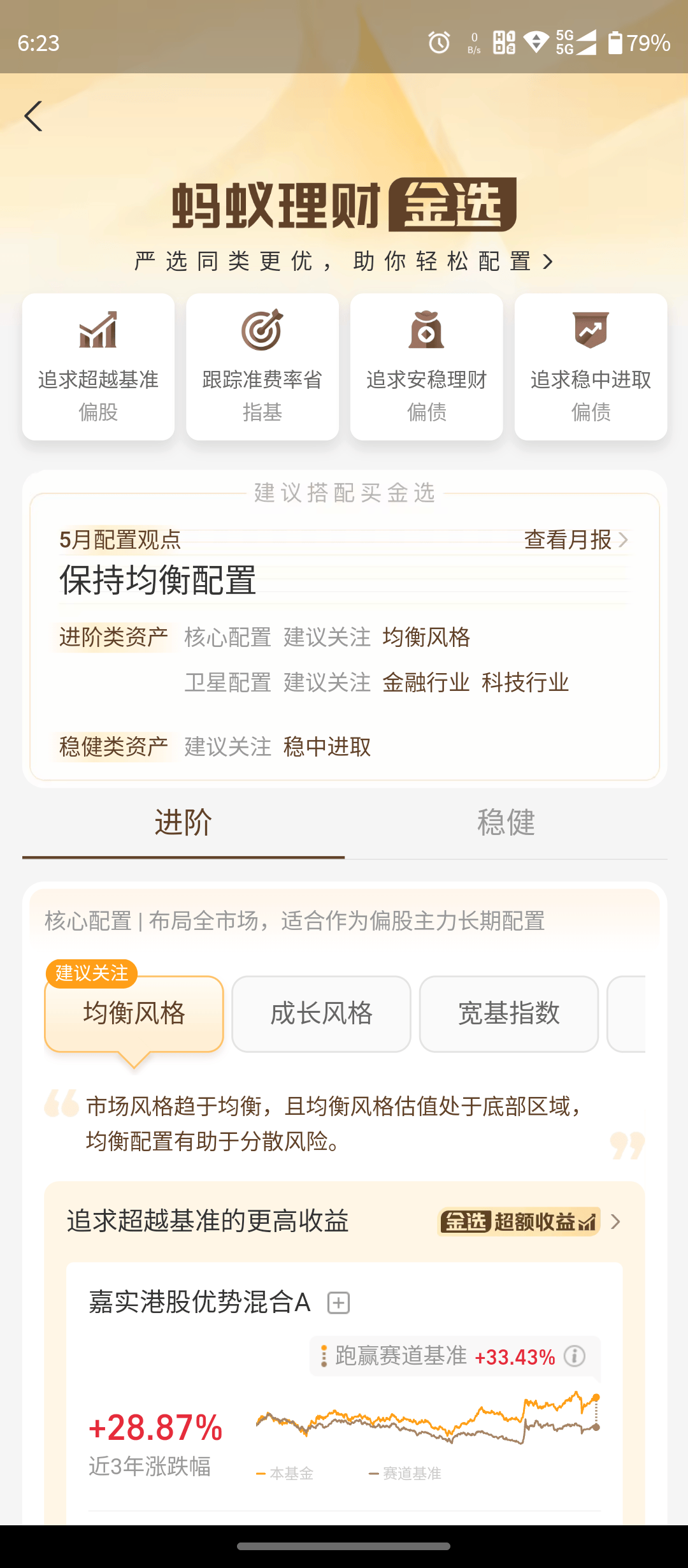Tap chevron after 超额收益 badge
Viewport: 688px width, 1568px height.
coord(615,1221)
